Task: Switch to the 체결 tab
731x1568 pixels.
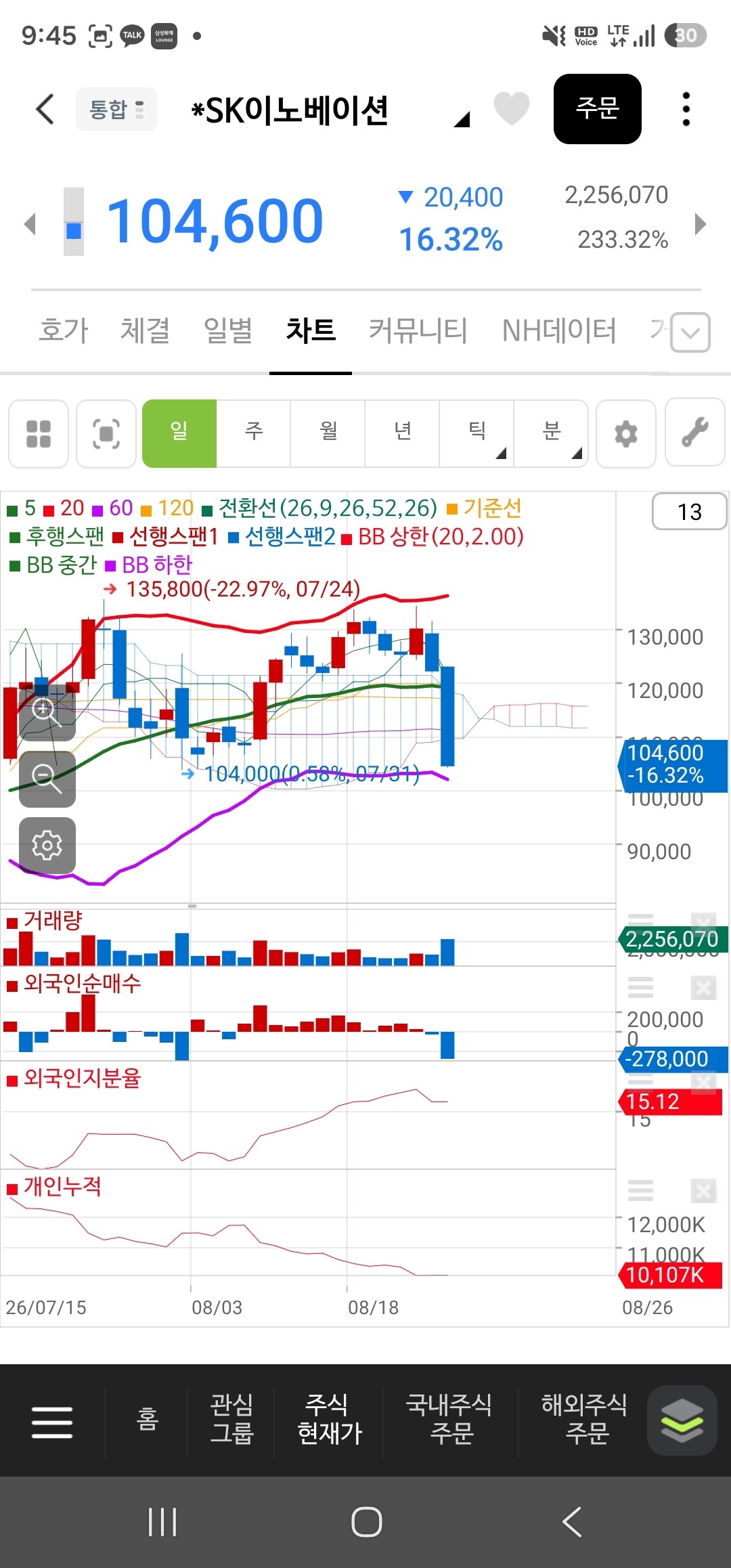Action: click(x=145, y=331)
